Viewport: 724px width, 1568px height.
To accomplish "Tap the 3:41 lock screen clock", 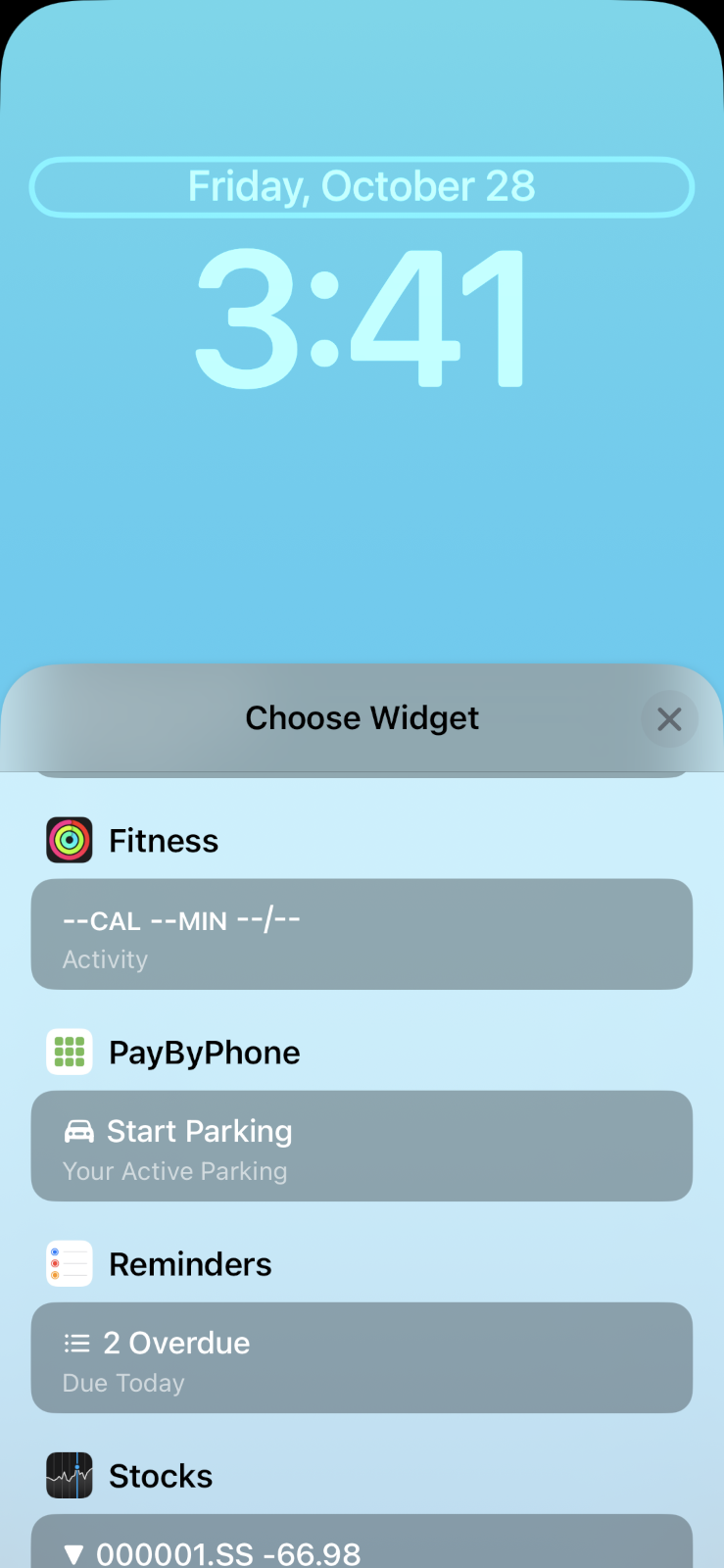I will [362, 318].
